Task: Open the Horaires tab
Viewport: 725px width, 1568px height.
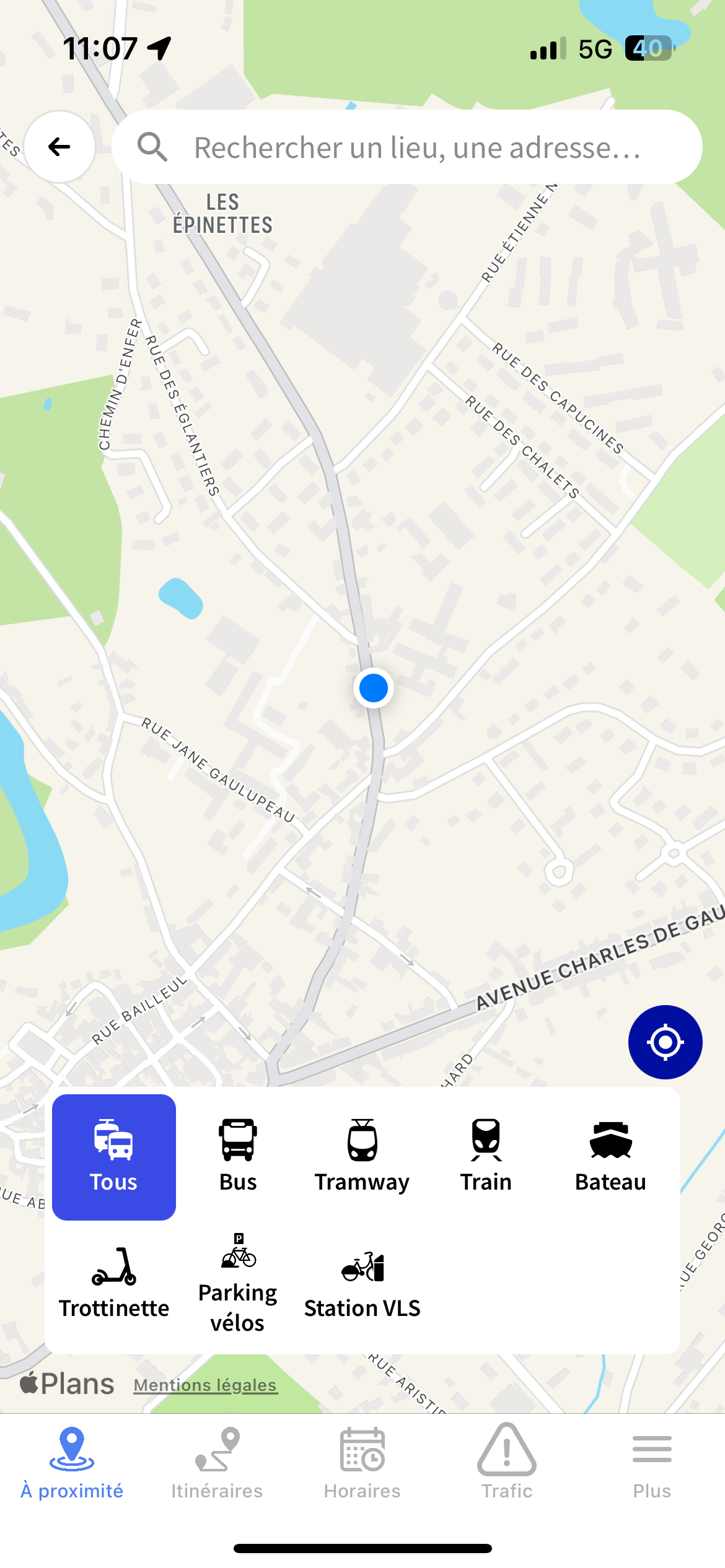Action: point(362,1464)
